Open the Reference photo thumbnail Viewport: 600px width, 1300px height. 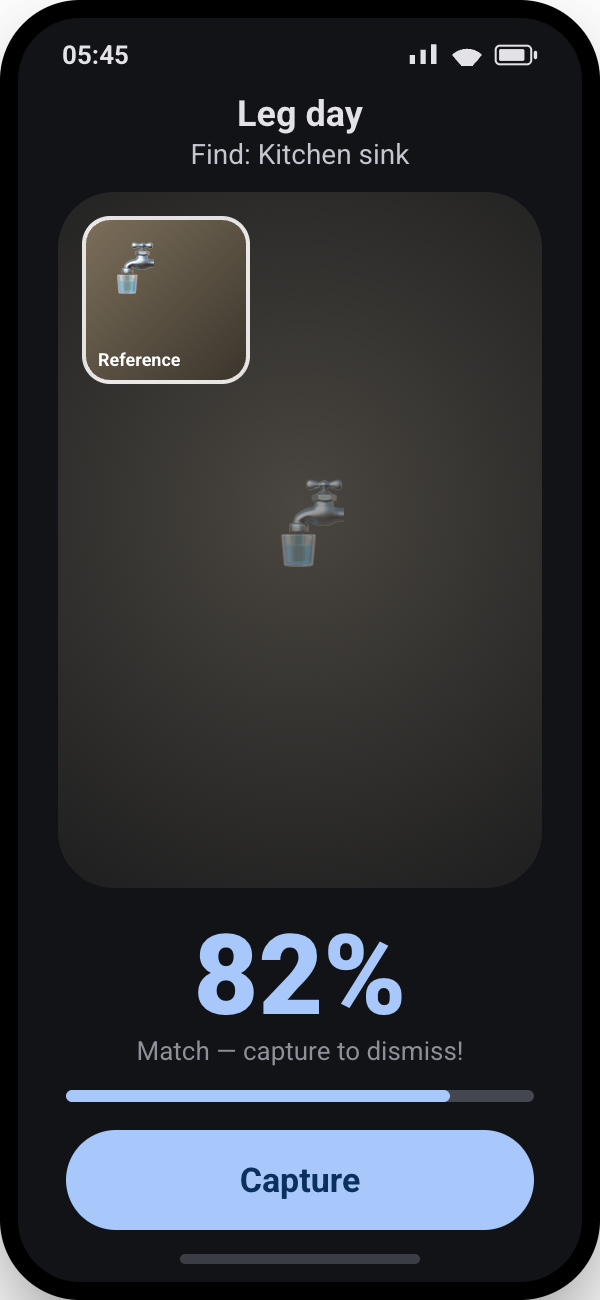[166, 300]
